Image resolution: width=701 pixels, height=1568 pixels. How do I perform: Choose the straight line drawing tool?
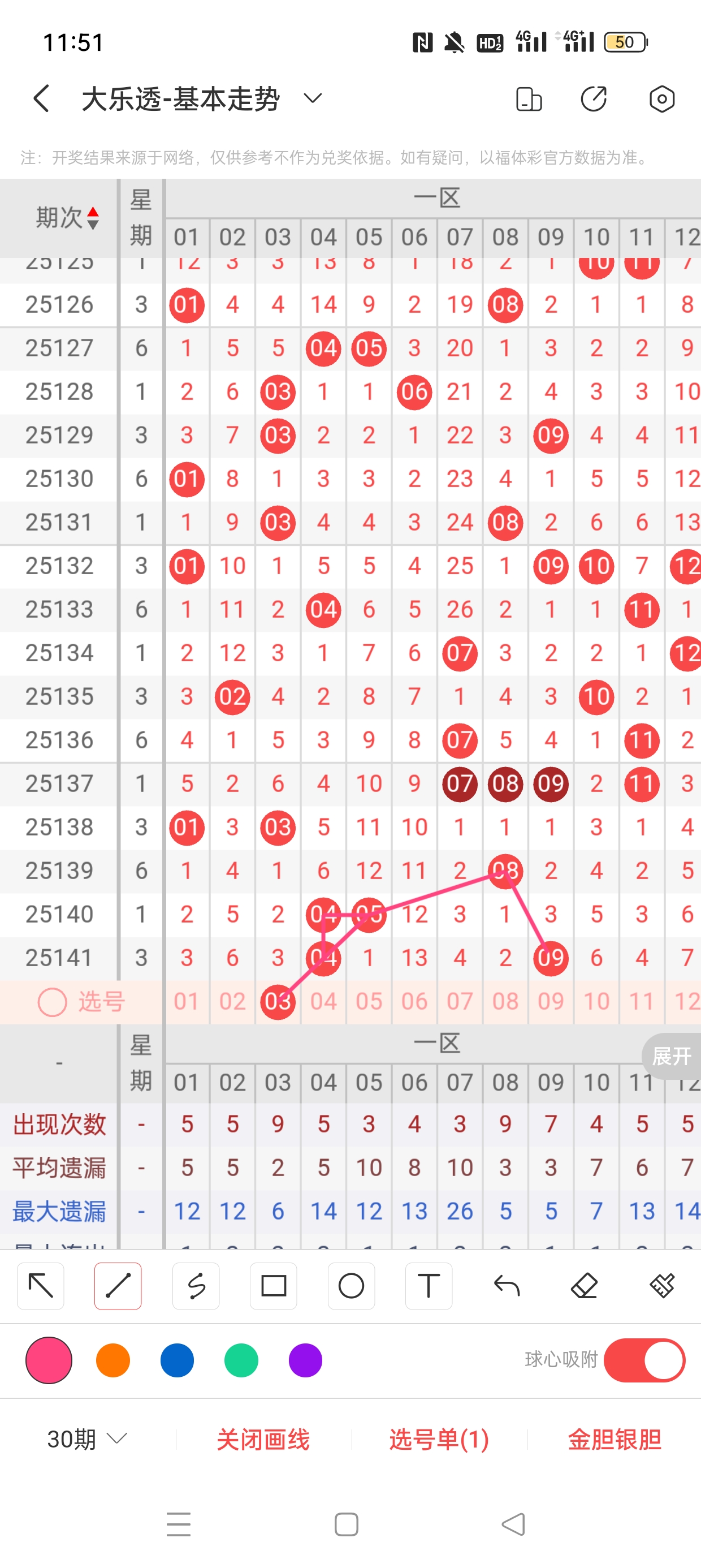pos(118,1286)
